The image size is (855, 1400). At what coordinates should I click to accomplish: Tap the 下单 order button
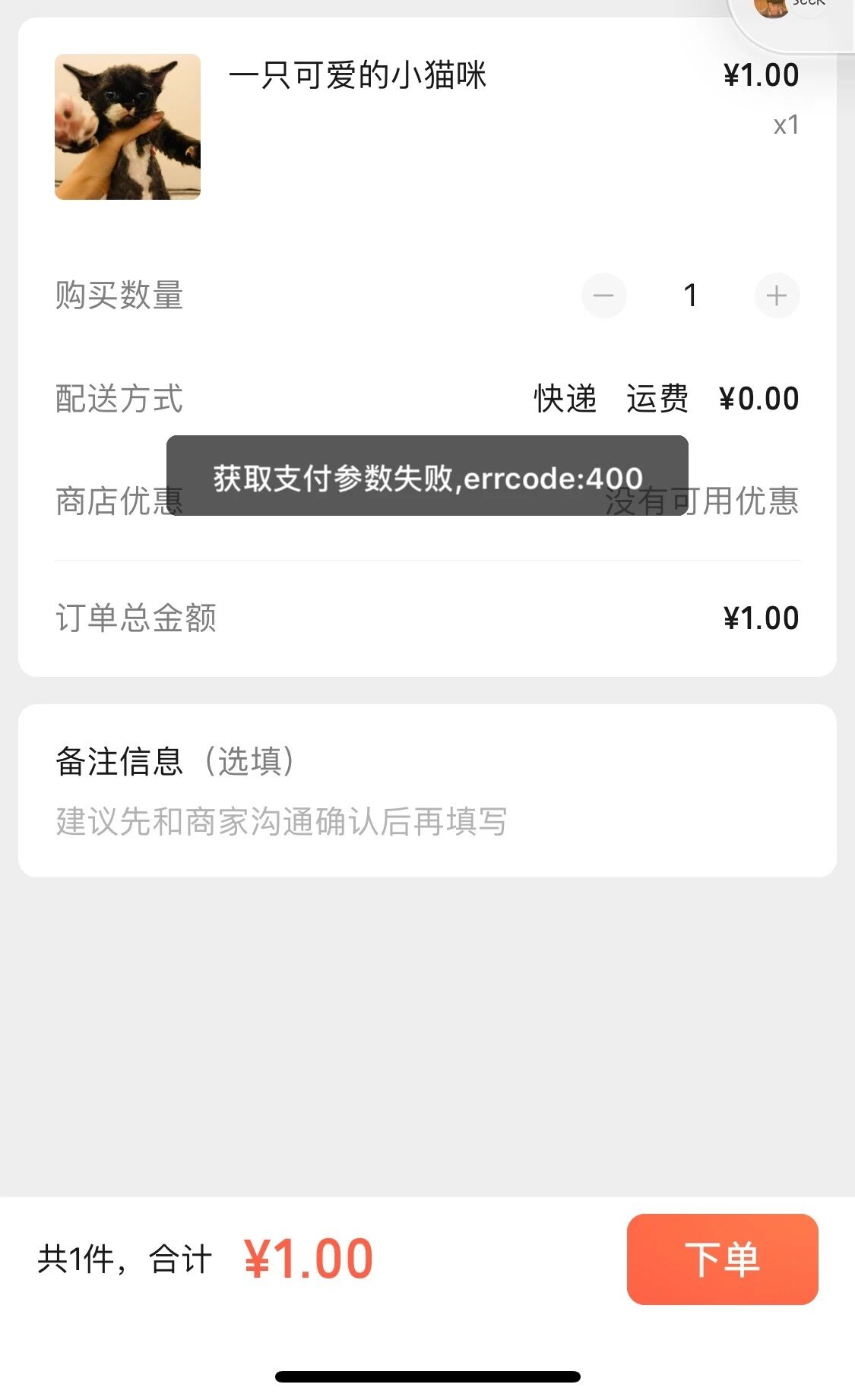pos(722,1259)
